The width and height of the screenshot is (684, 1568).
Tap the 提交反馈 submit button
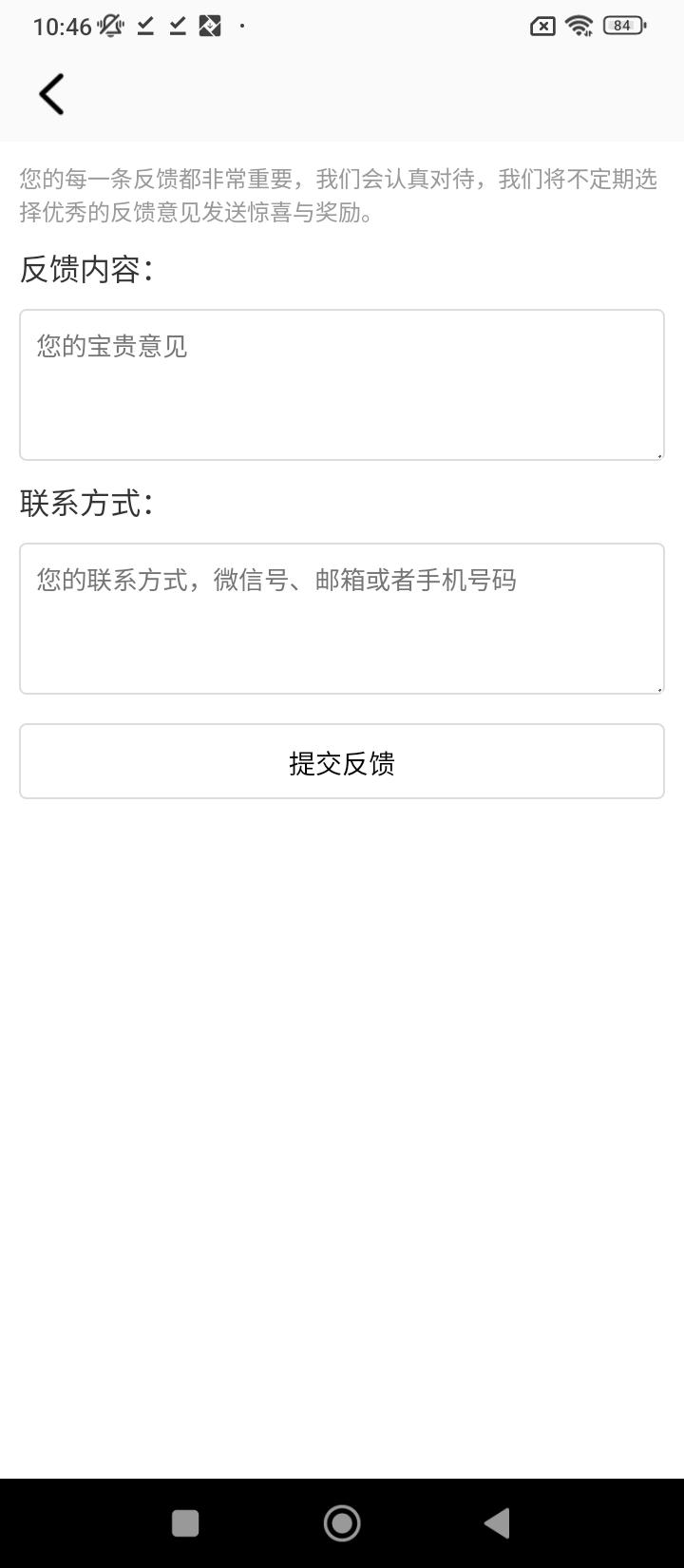[342, 761]
